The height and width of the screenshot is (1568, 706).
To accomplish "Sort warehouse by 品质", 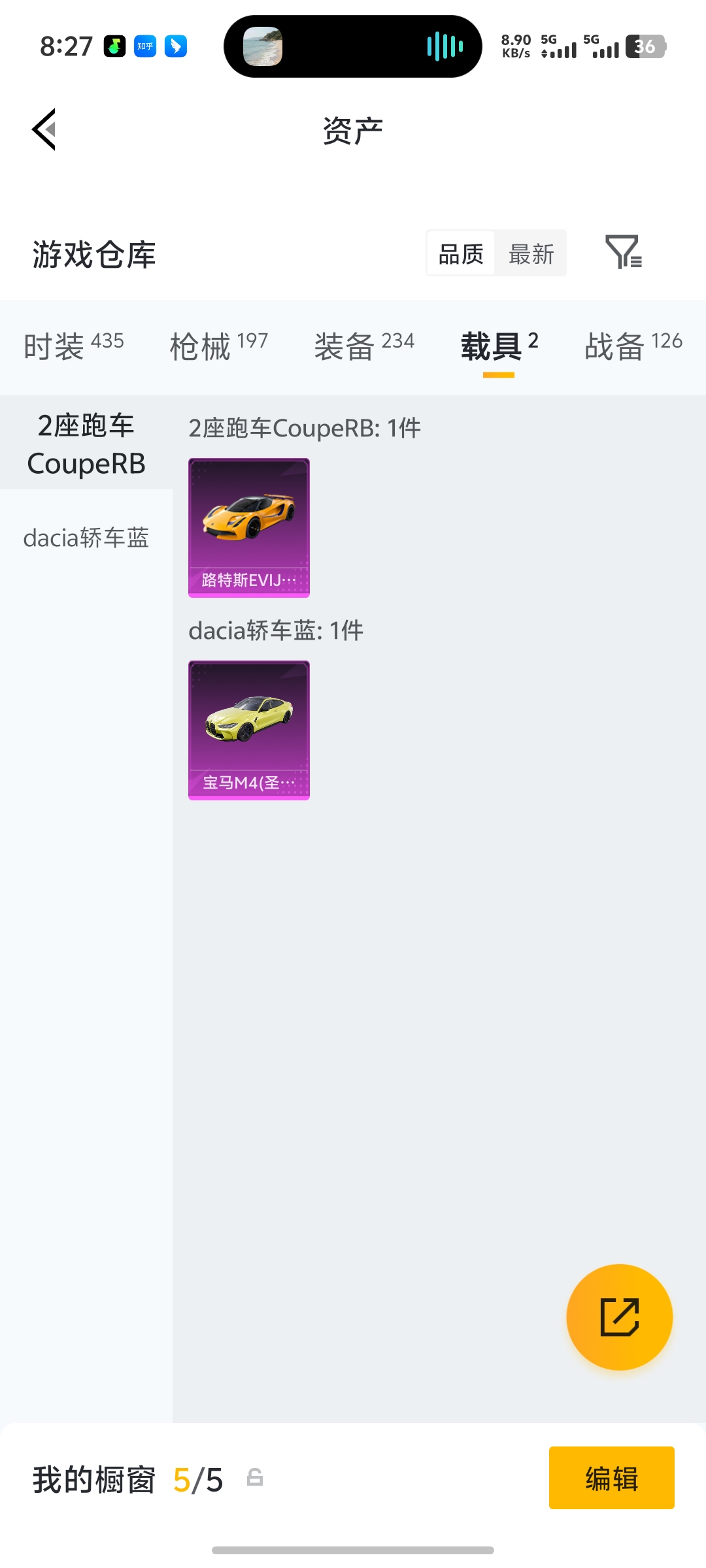I will click(x=461, y=253).
